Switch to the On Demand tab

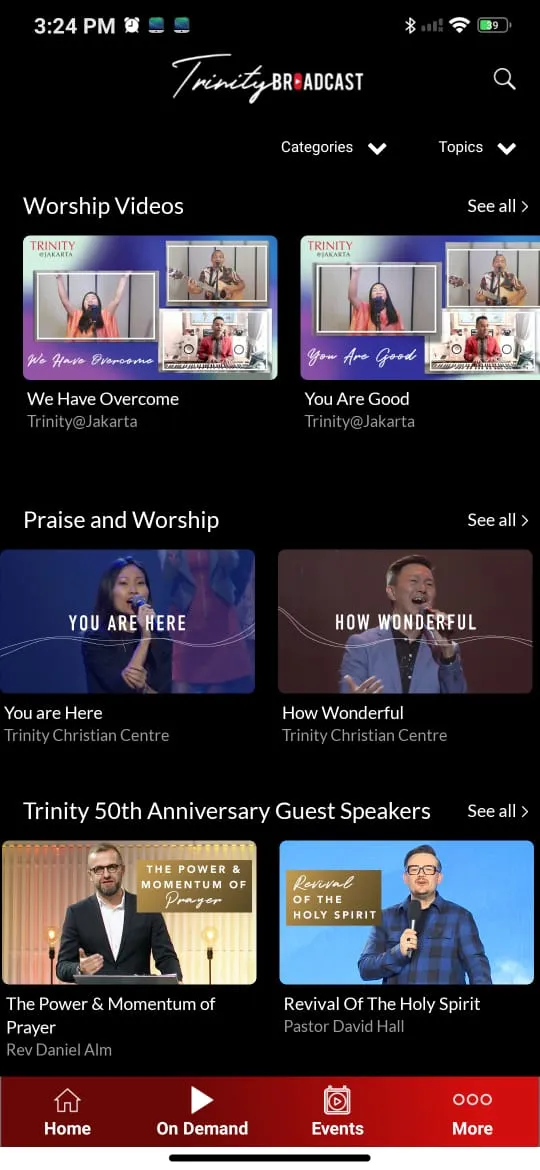(202, 1112)
